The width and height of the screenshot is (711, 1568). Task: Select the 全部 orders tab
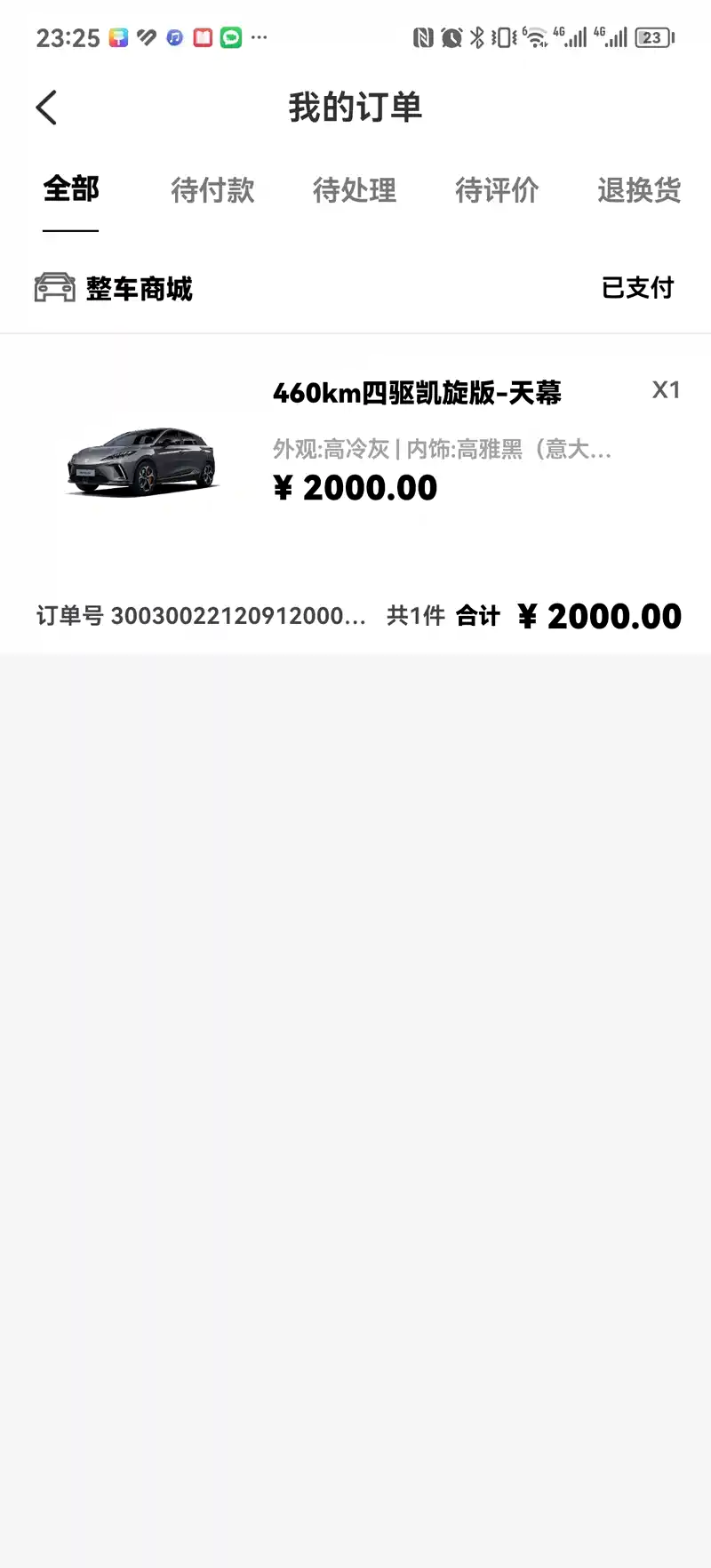pos(71,189)
